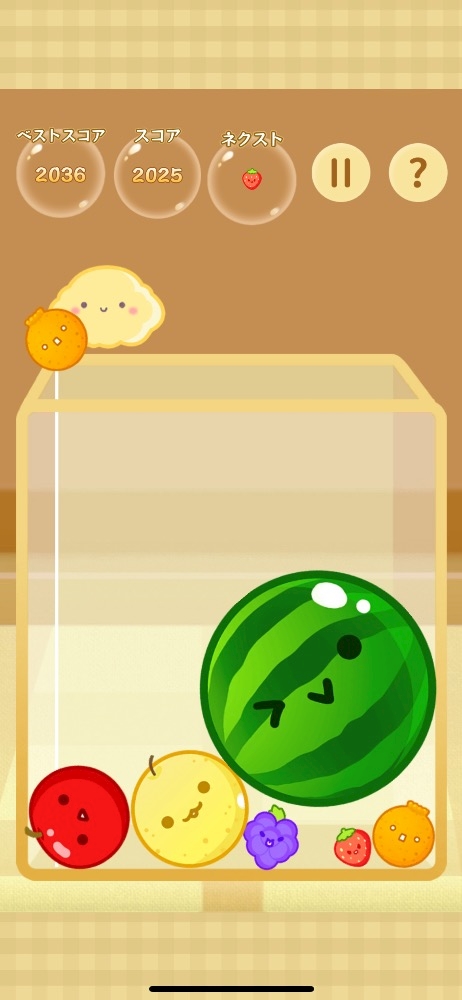
Task: Pause the game
Action: click(x=341, y=172)
